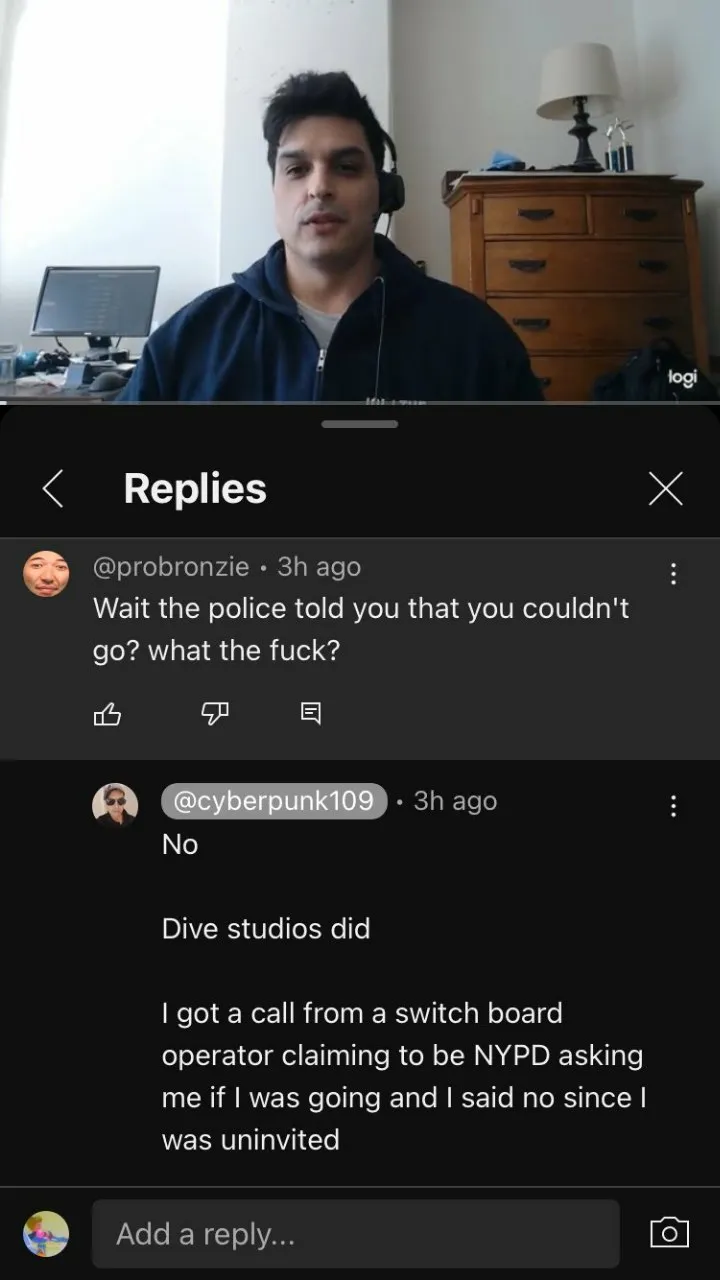This screenshot has height=1280, width=720.
Task: Close the Replies panel
Action: (x=665, y=489)
